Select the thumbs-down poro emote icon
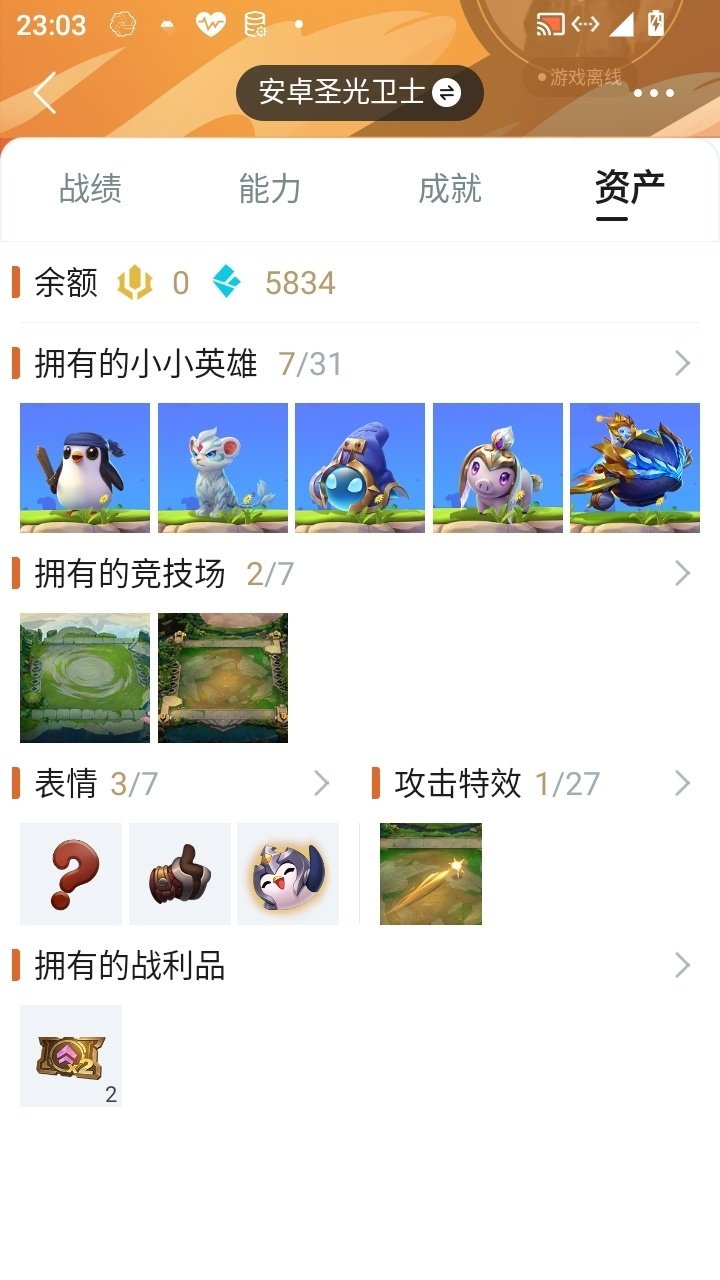This screenshot has width=720, height=1280. point(179,873)
